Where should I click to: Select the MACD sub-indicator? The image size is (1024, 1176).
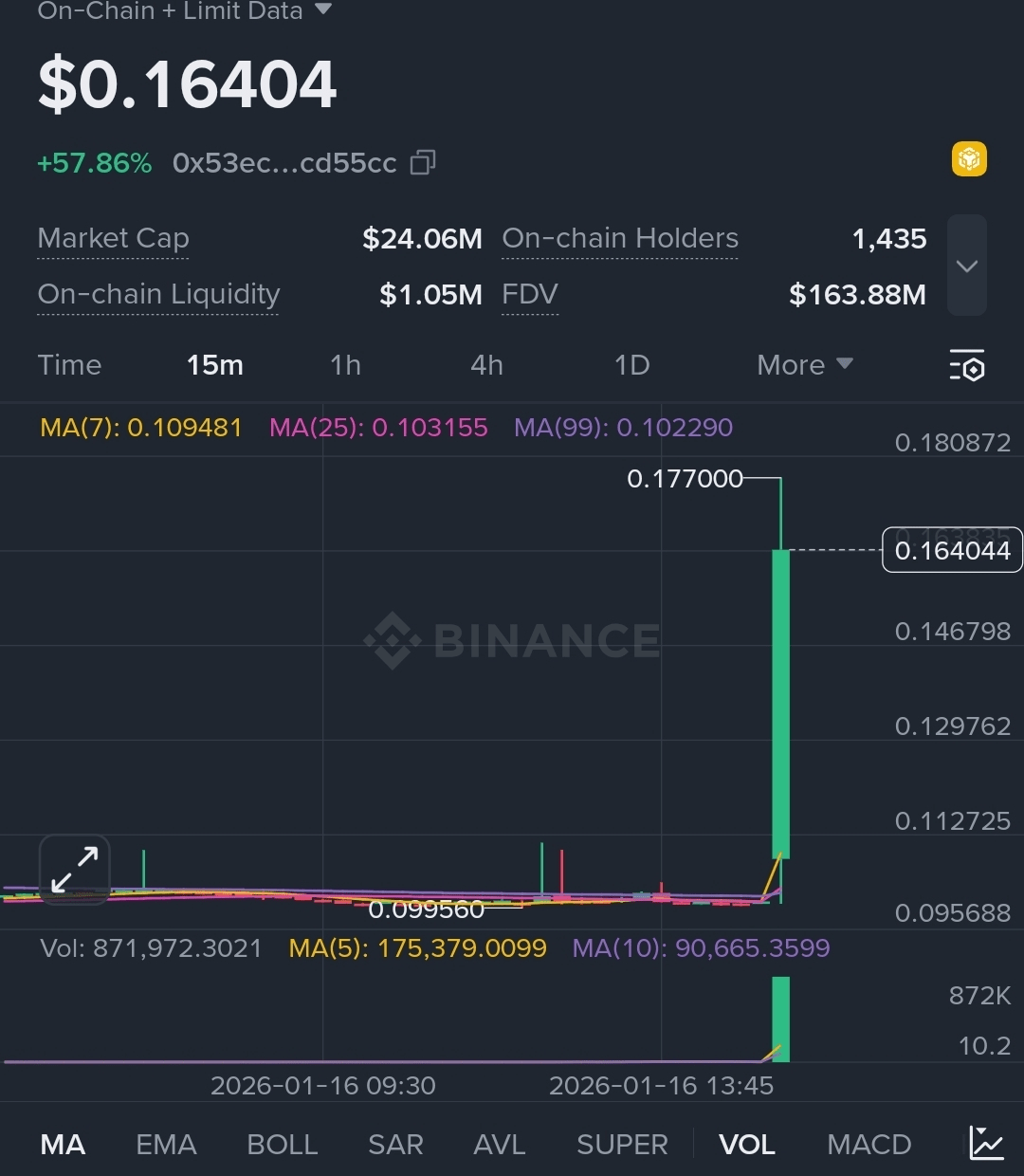[869, 1145]
